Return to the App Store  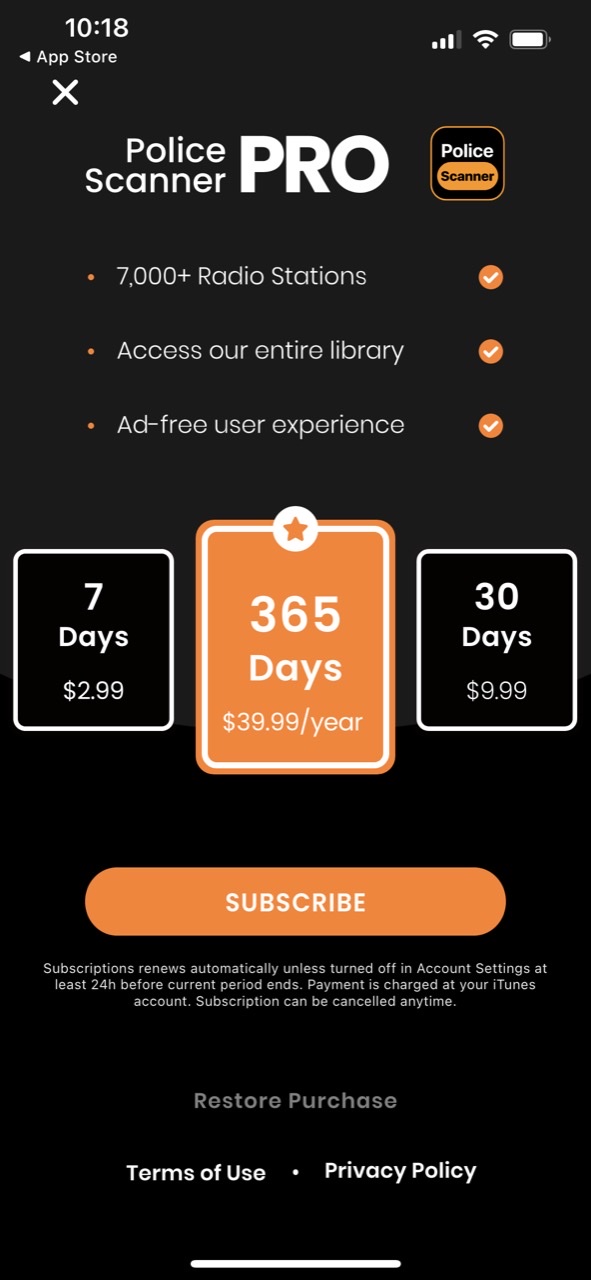(x=68, y=57)
